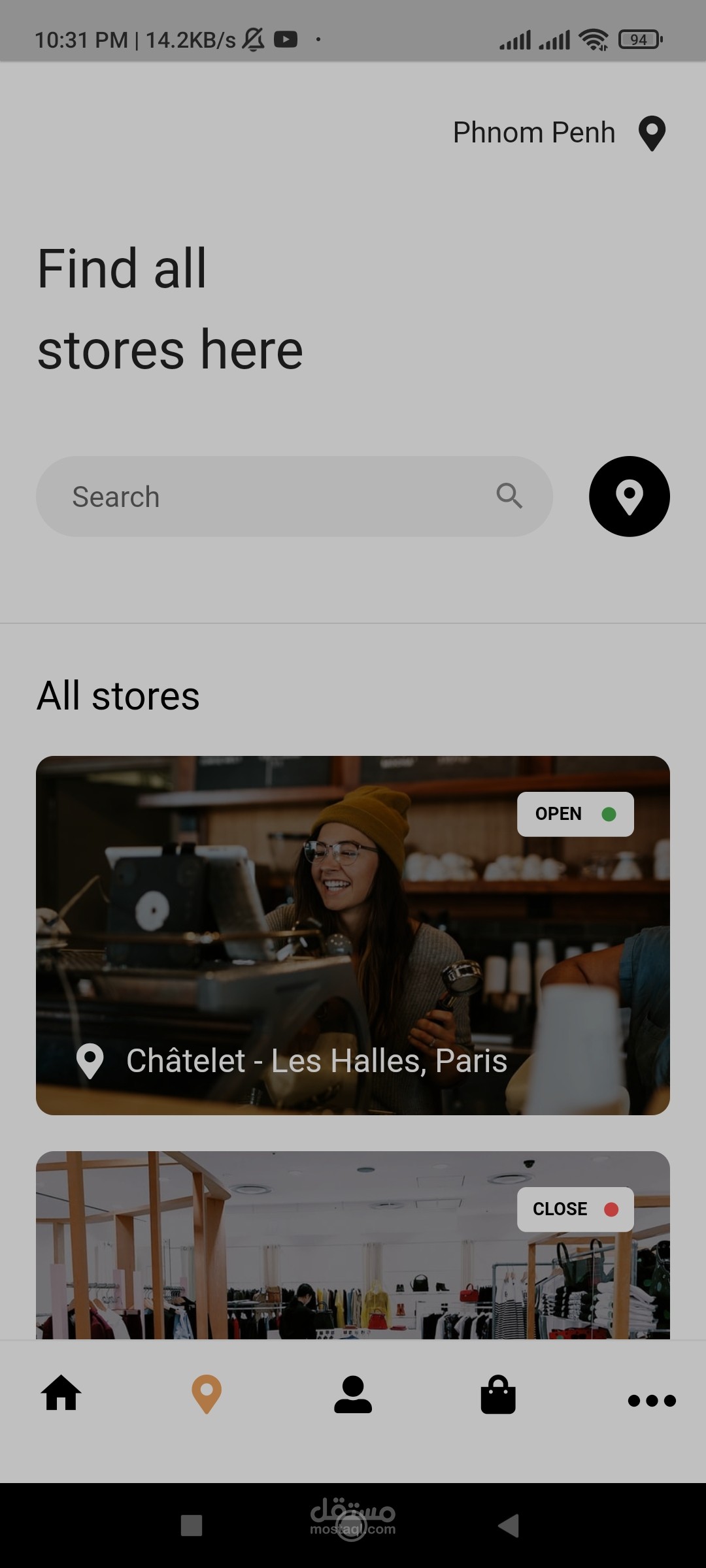Open the Phnom Penh location selector
Image resolution: width=706 pixels, height=1568 pixels.
[x=559, y=133]
